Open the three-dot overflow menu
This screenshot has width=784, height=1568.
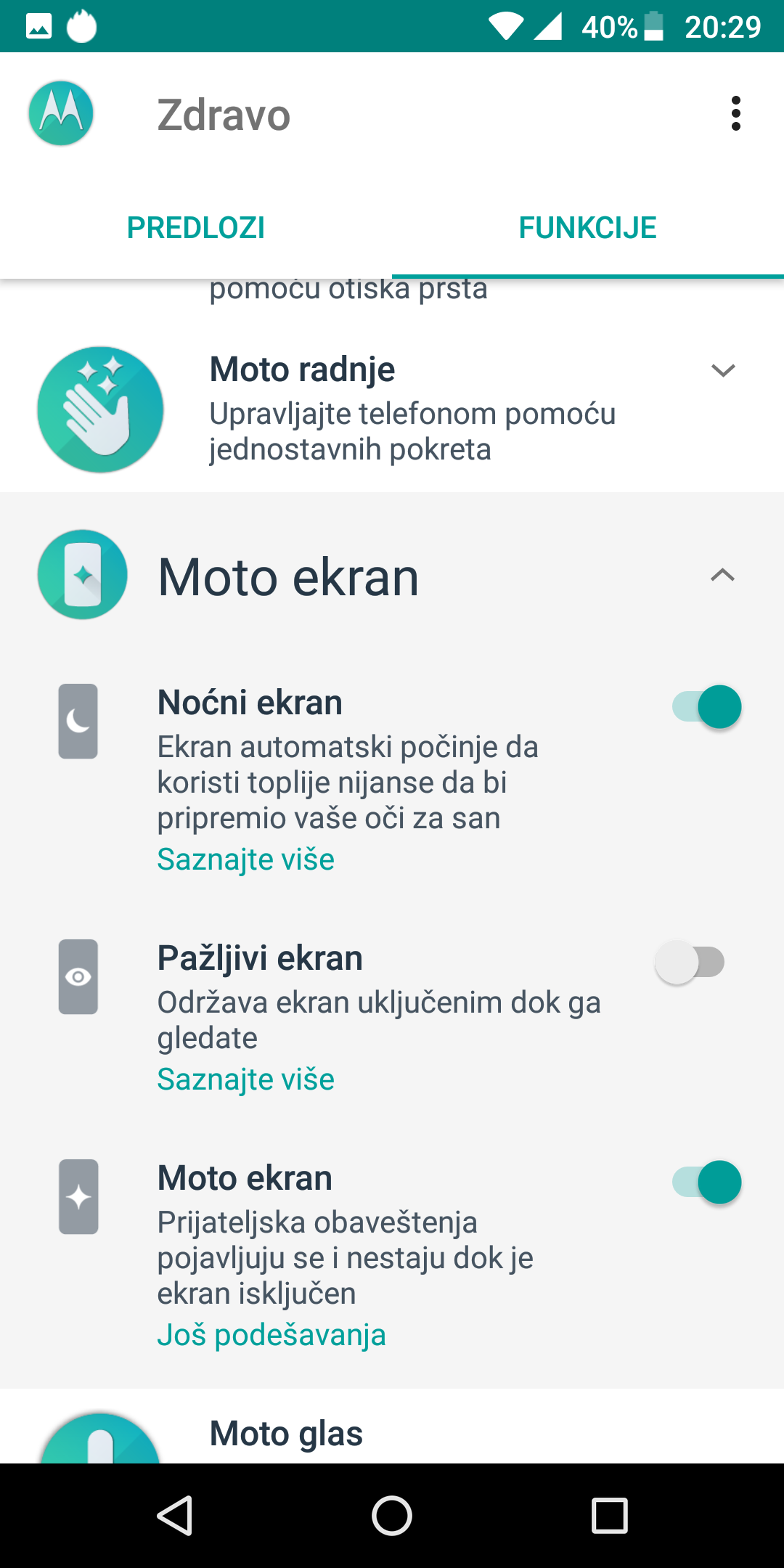[x=735, y=114]
